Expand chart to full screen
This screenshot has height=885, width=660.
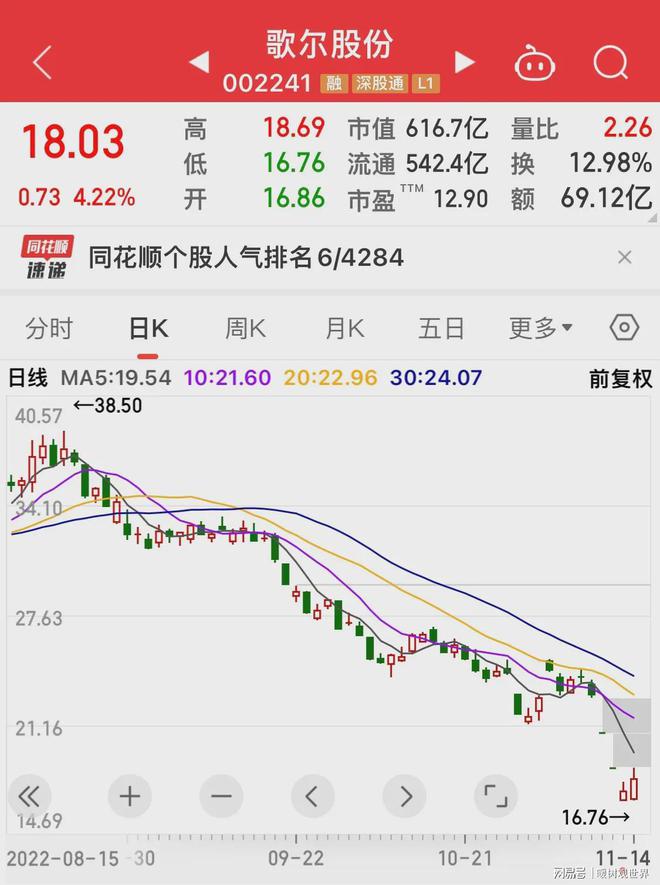tap(496, 796)
